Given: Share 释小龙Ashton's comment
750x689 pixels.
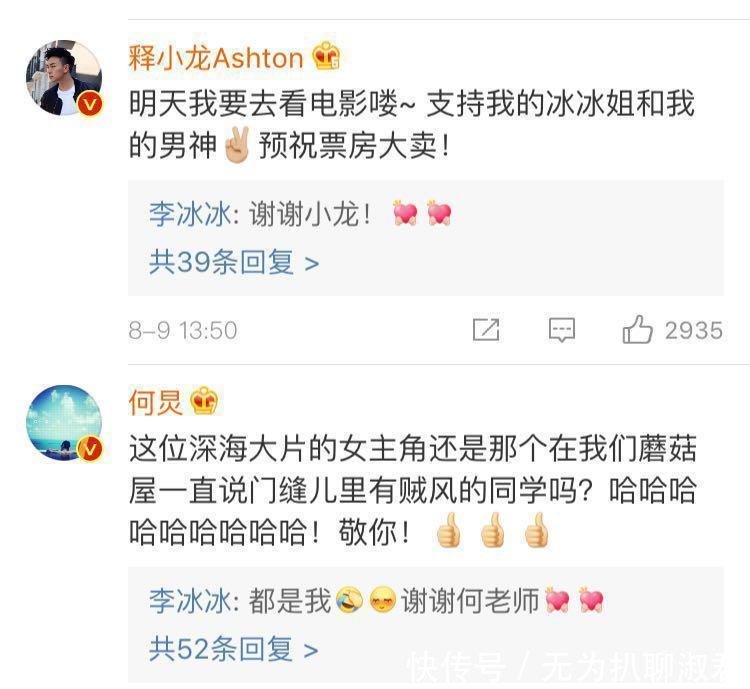Looking at the screenshot, I should [x=485, y=329].
